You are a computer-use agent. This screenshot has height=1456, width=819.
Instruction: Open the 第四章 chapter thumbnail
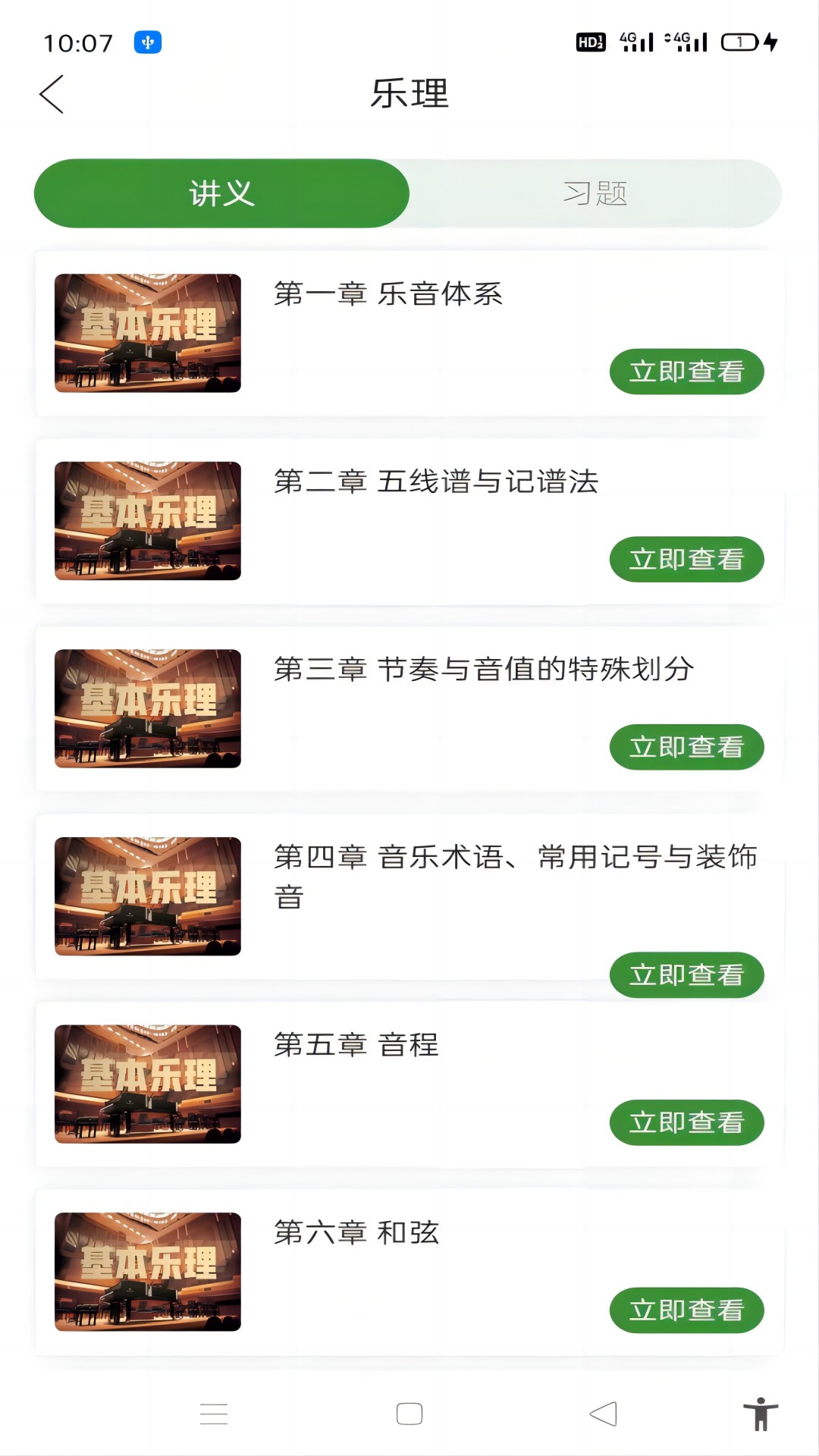(x=148, y=896)
